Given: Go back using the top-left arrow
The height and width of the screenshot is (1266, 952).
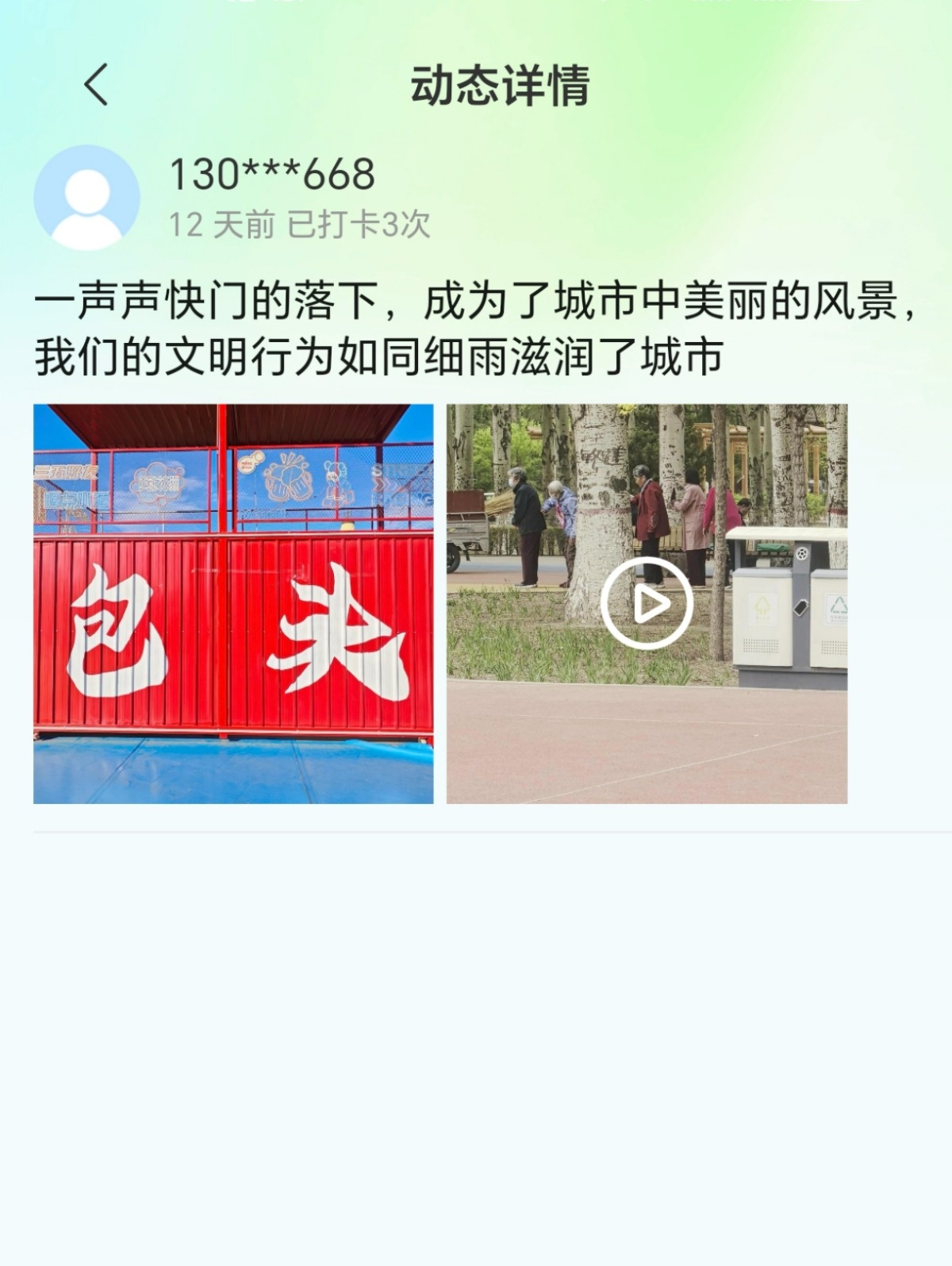Looking at the screenshot, I should click(96, 85).
